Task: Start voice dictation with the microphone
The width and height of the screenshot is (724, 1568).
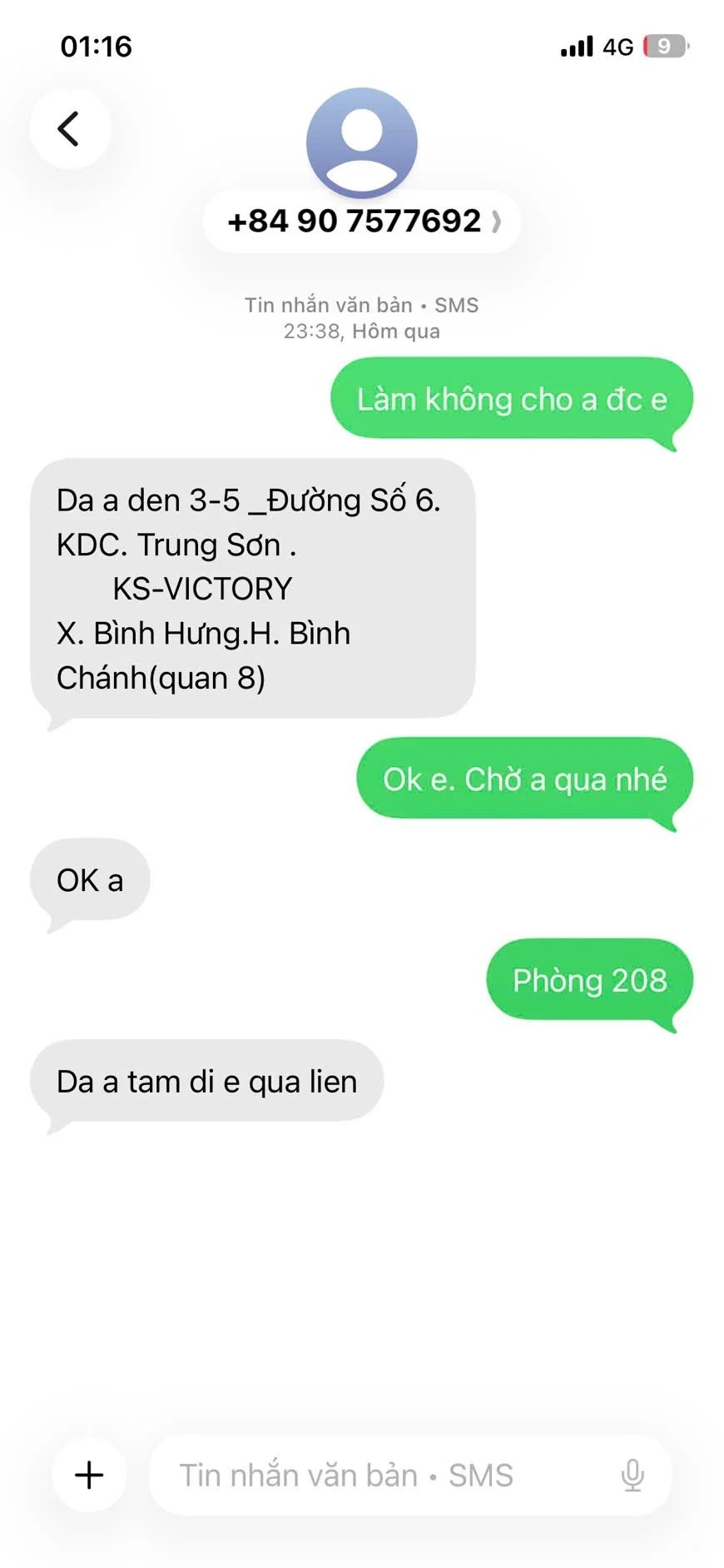Action: [632, 1475]
